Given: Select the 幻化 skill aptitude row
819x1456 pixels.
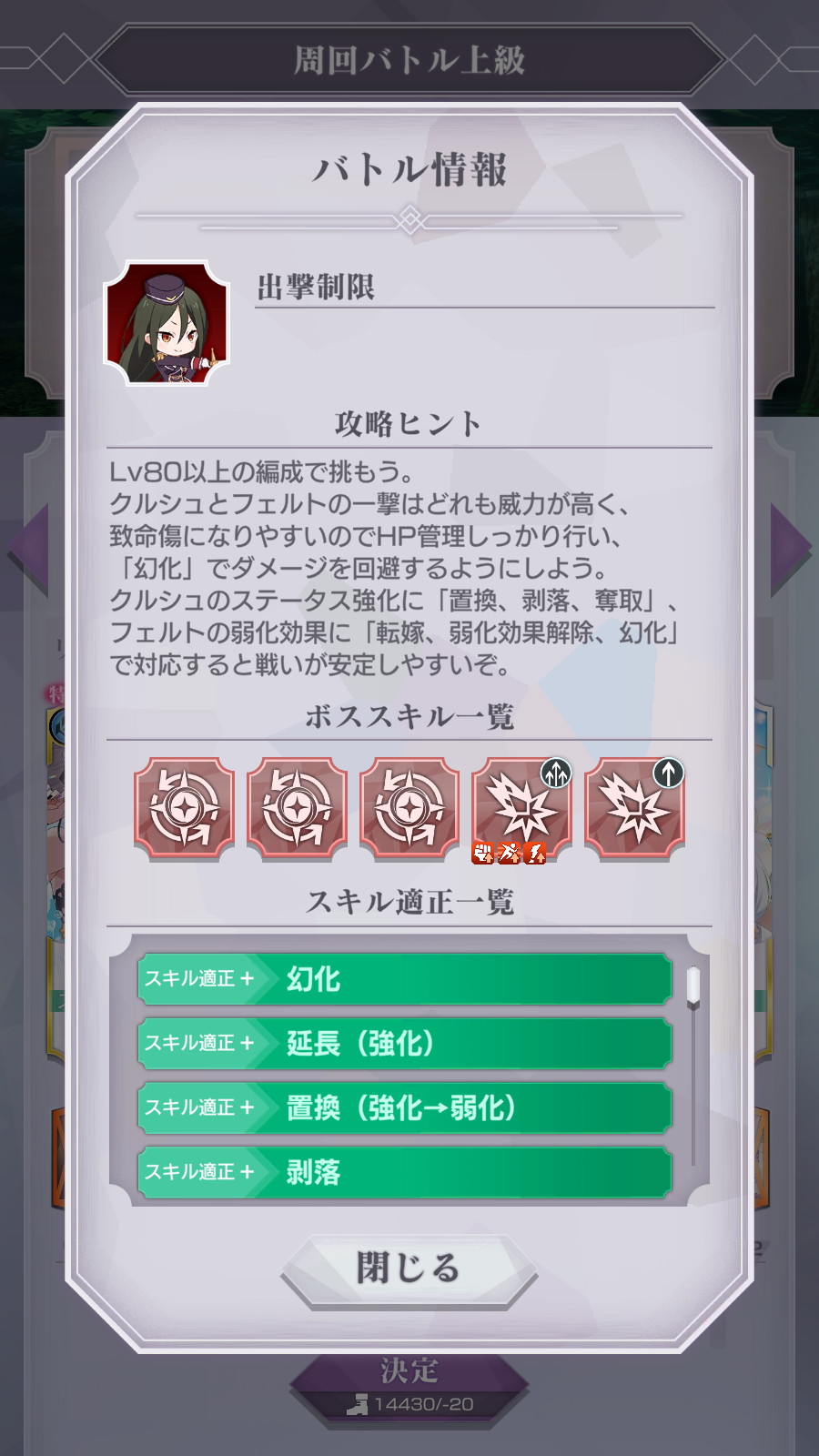Looking at the screenshot, I should (405, 979).
